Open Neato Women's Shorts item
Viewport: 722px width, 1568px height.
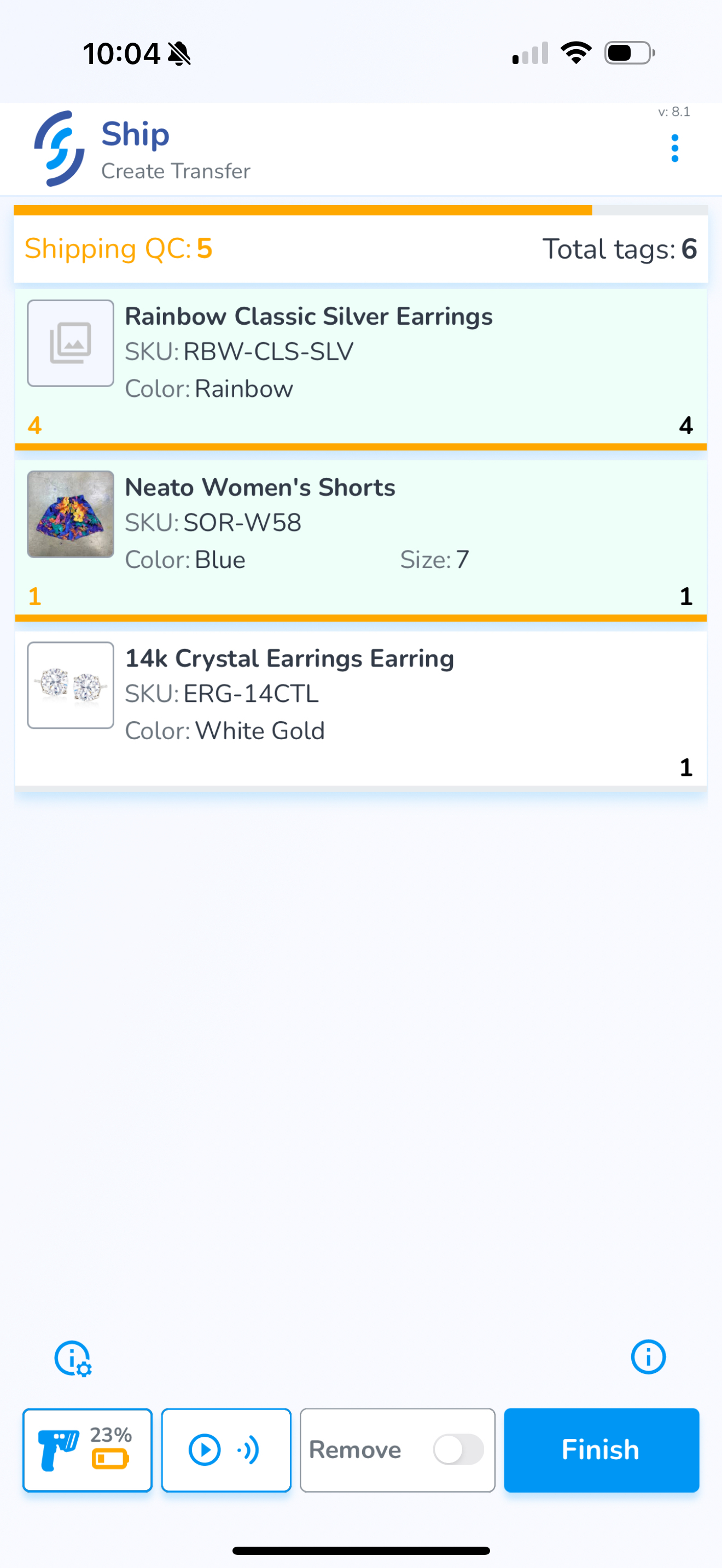(361, 541)
